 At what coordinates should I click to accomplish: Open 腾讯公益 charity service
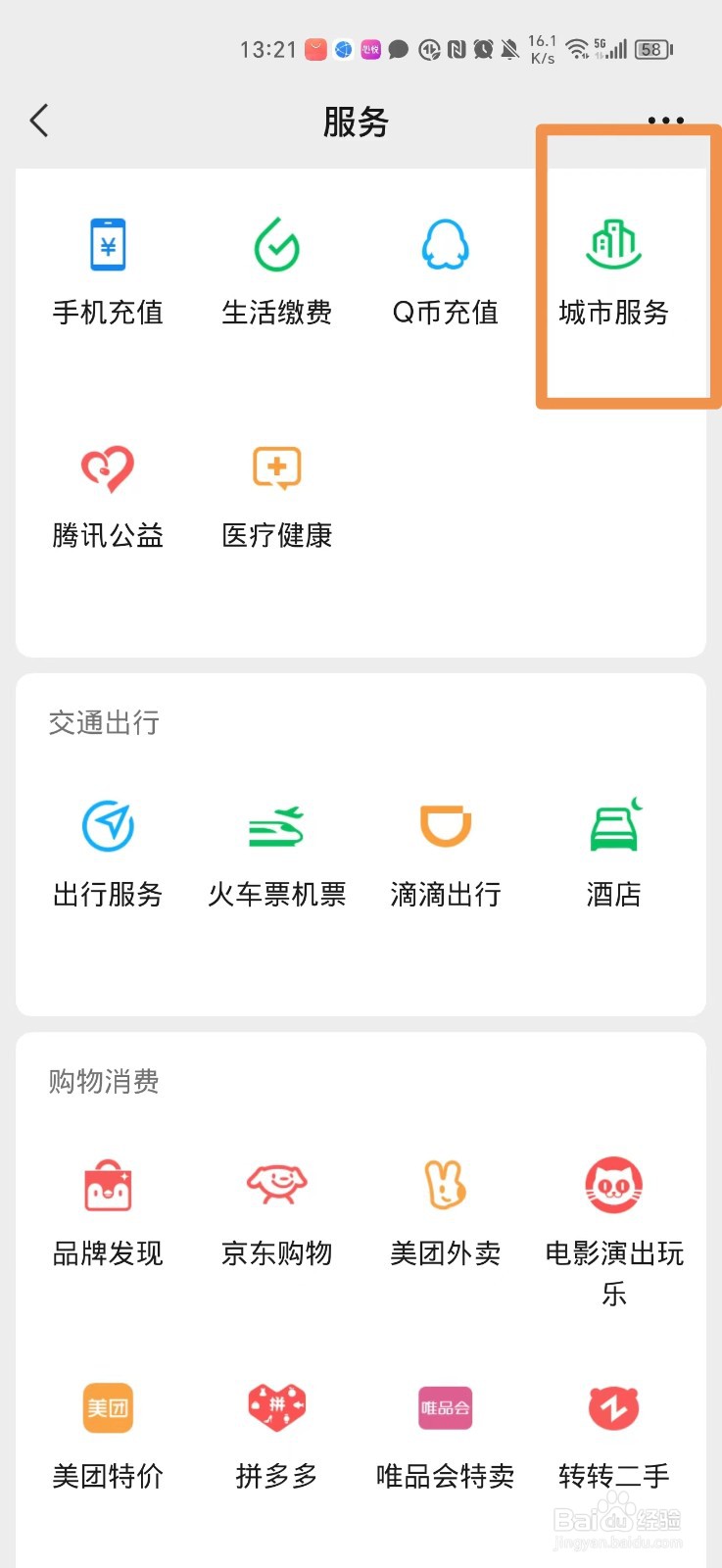[x=108, y=496]
